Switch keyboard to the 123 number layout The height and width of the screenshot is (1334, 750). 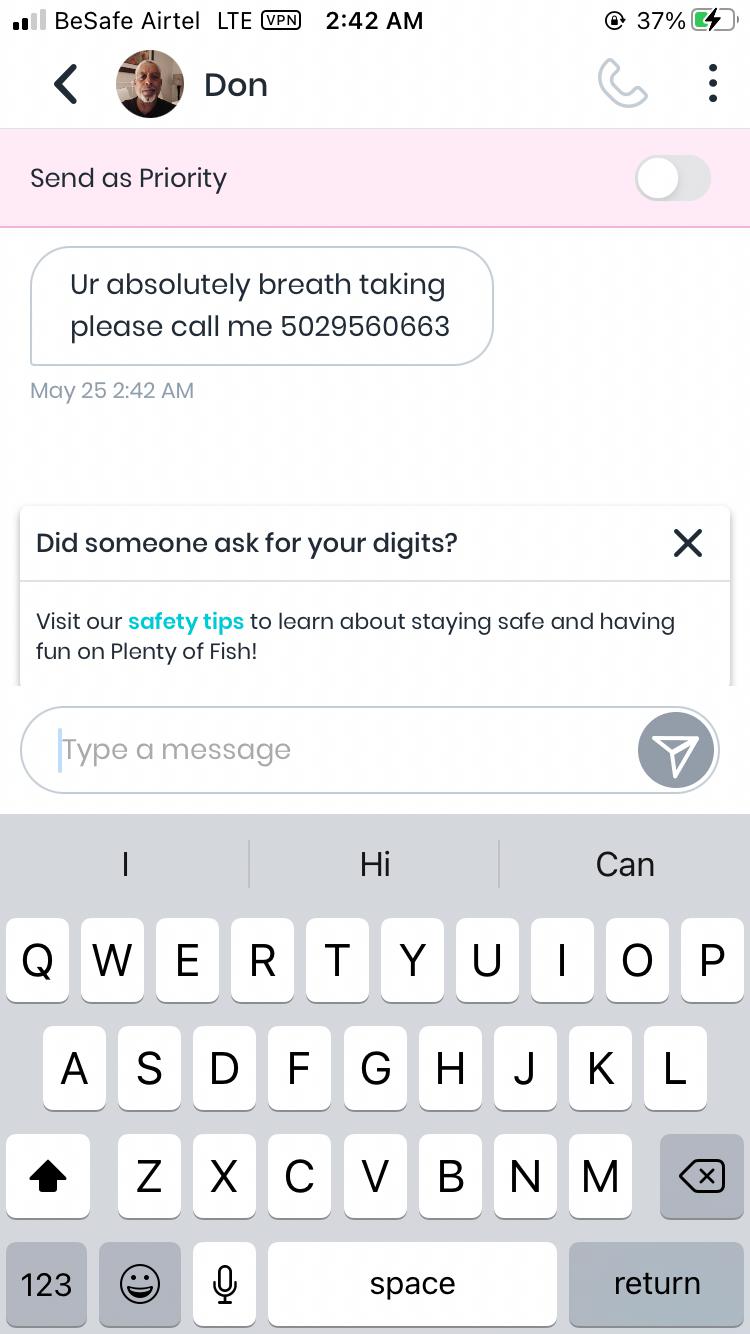point(46,1284)
